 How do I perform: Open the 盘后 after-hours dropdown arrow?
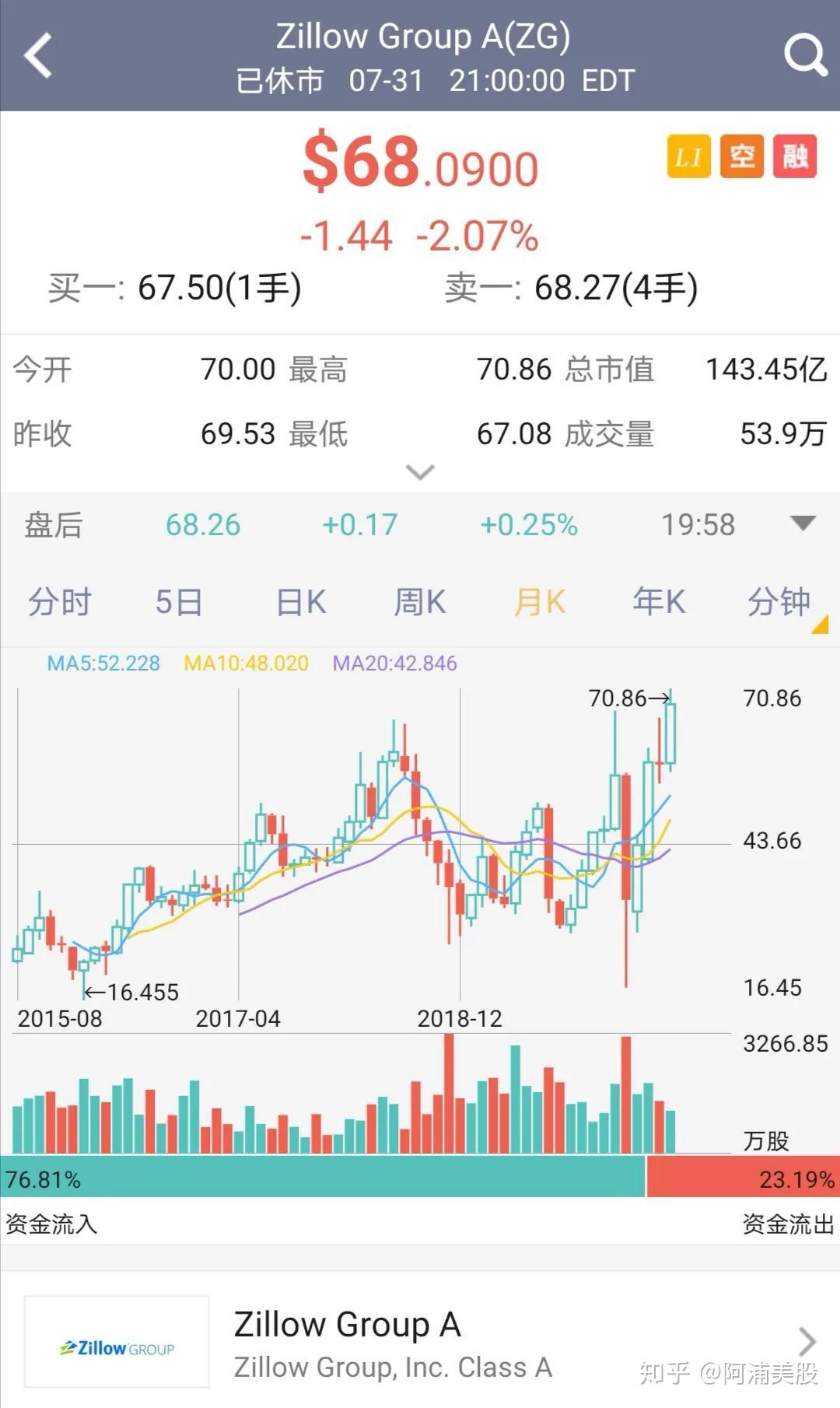[803, 523]
